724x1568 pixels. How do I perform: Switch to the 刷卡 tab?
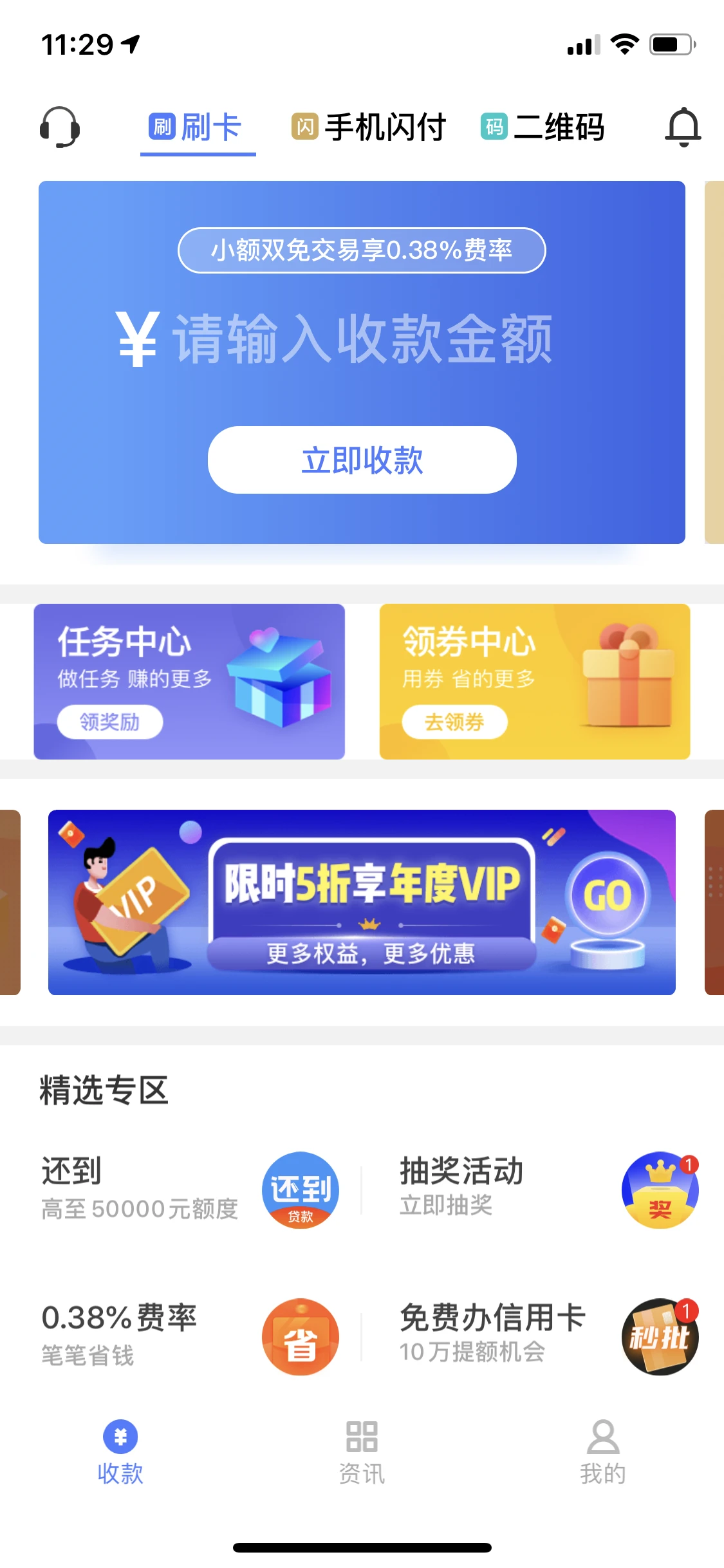click(x=197, y=127)
